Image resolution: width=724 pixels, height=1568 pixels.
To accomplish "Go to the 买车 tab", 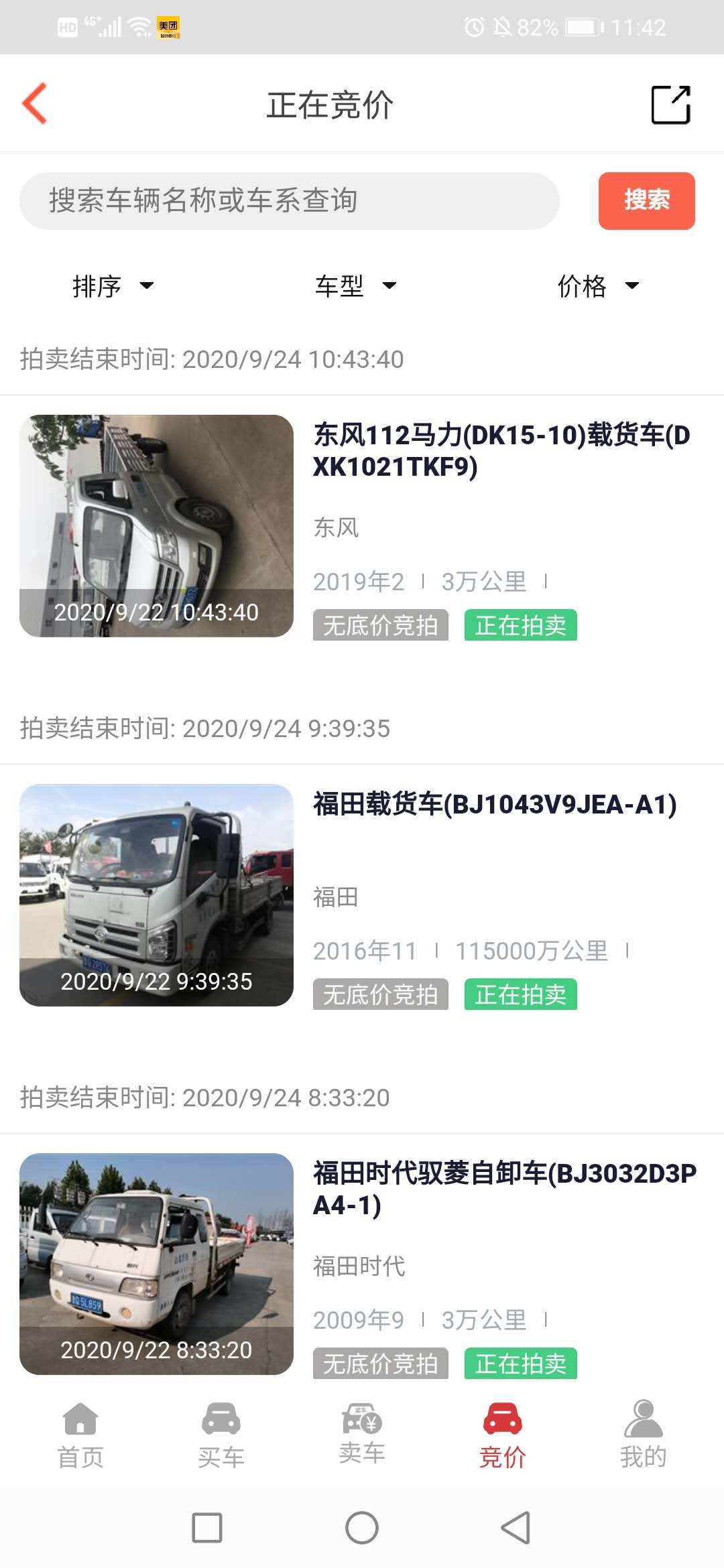I will [221, 1435].
